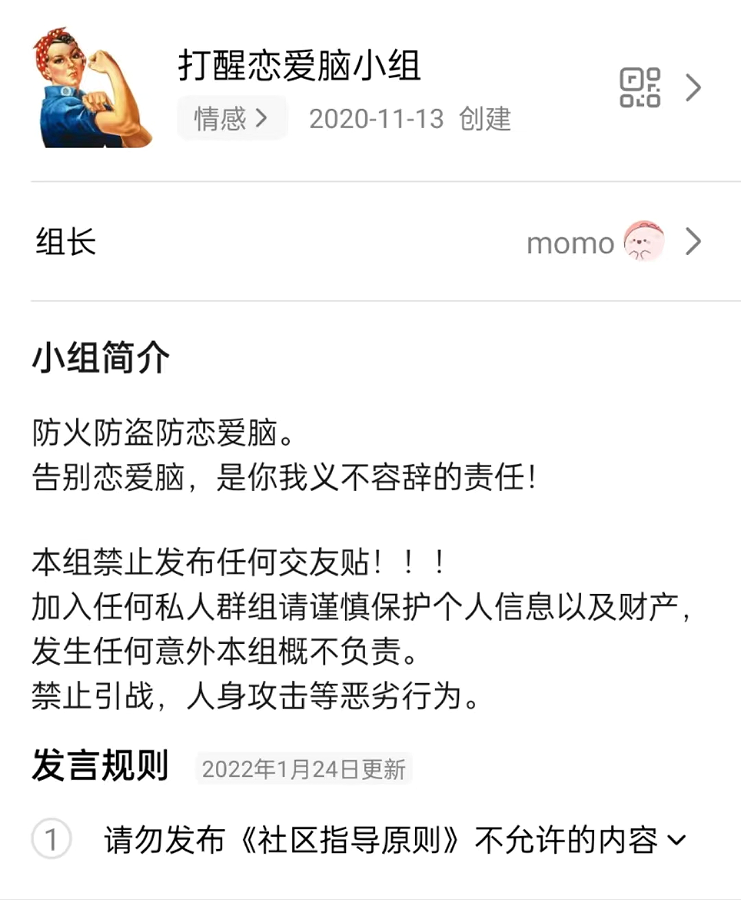741x900 pixels.
Task: Open the 情感 category chip
Action: pyautogui.click(x=231, y=119)
